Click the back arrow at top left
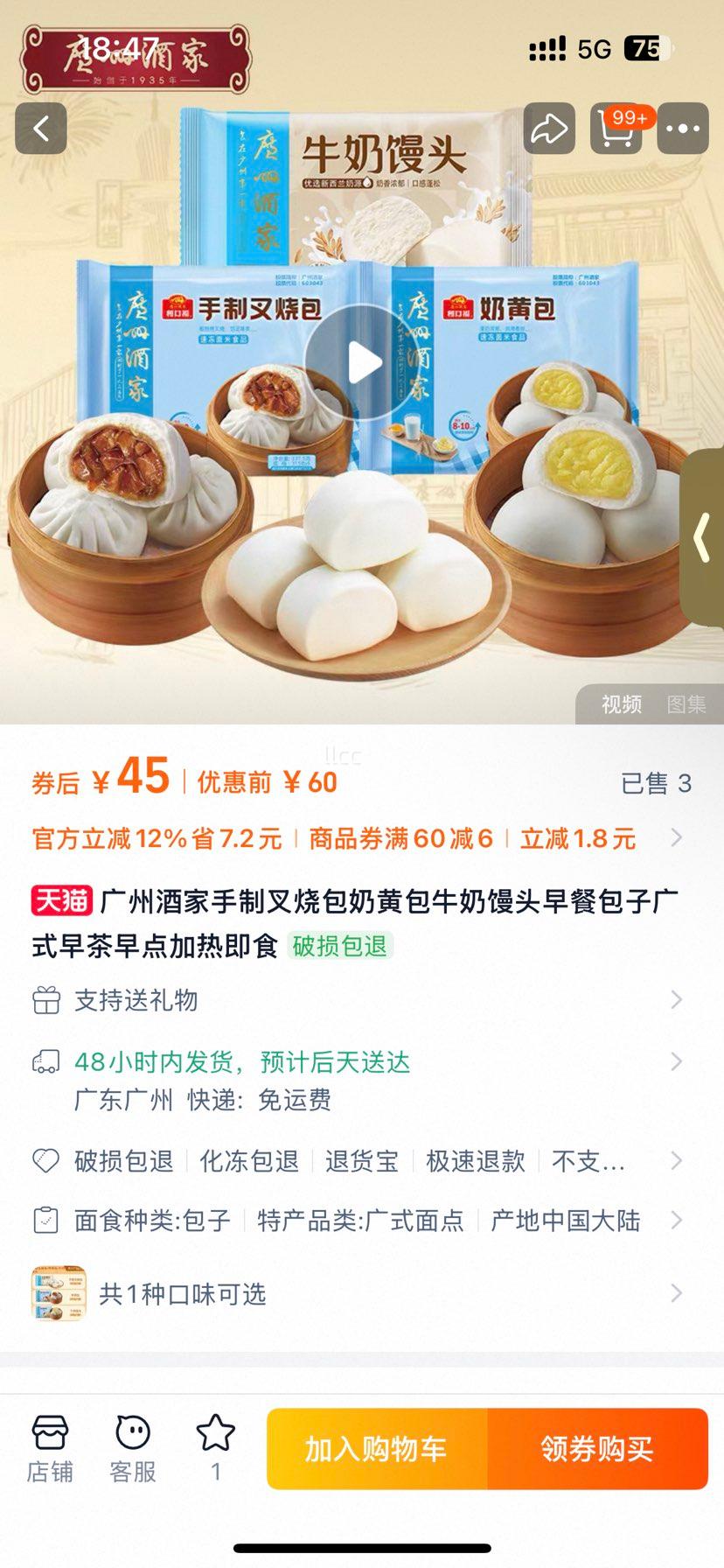The image size is (724, 1568). [41, 128]
